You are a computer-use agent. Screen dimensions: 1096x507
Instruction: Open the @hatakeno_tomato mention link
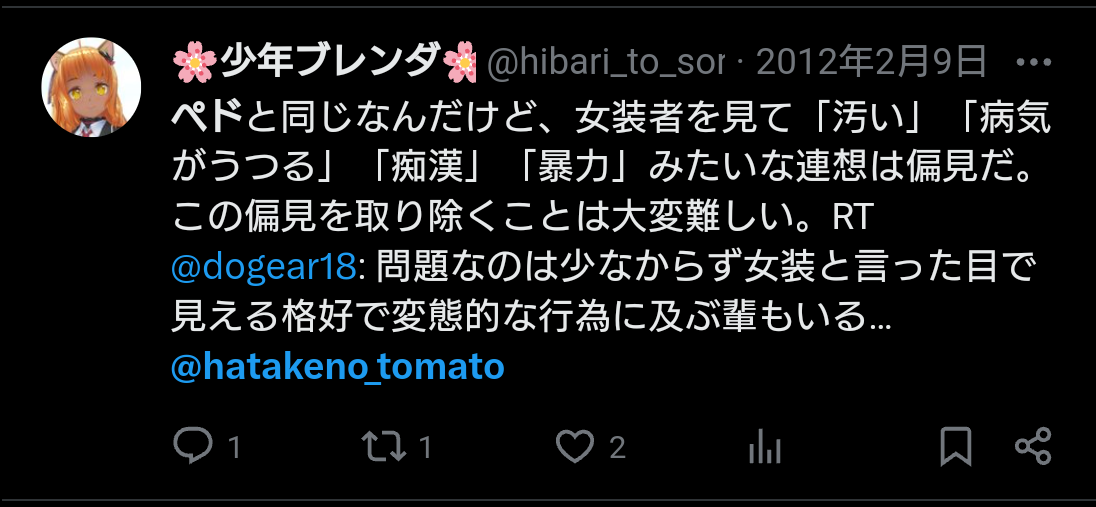click(338, 367)
